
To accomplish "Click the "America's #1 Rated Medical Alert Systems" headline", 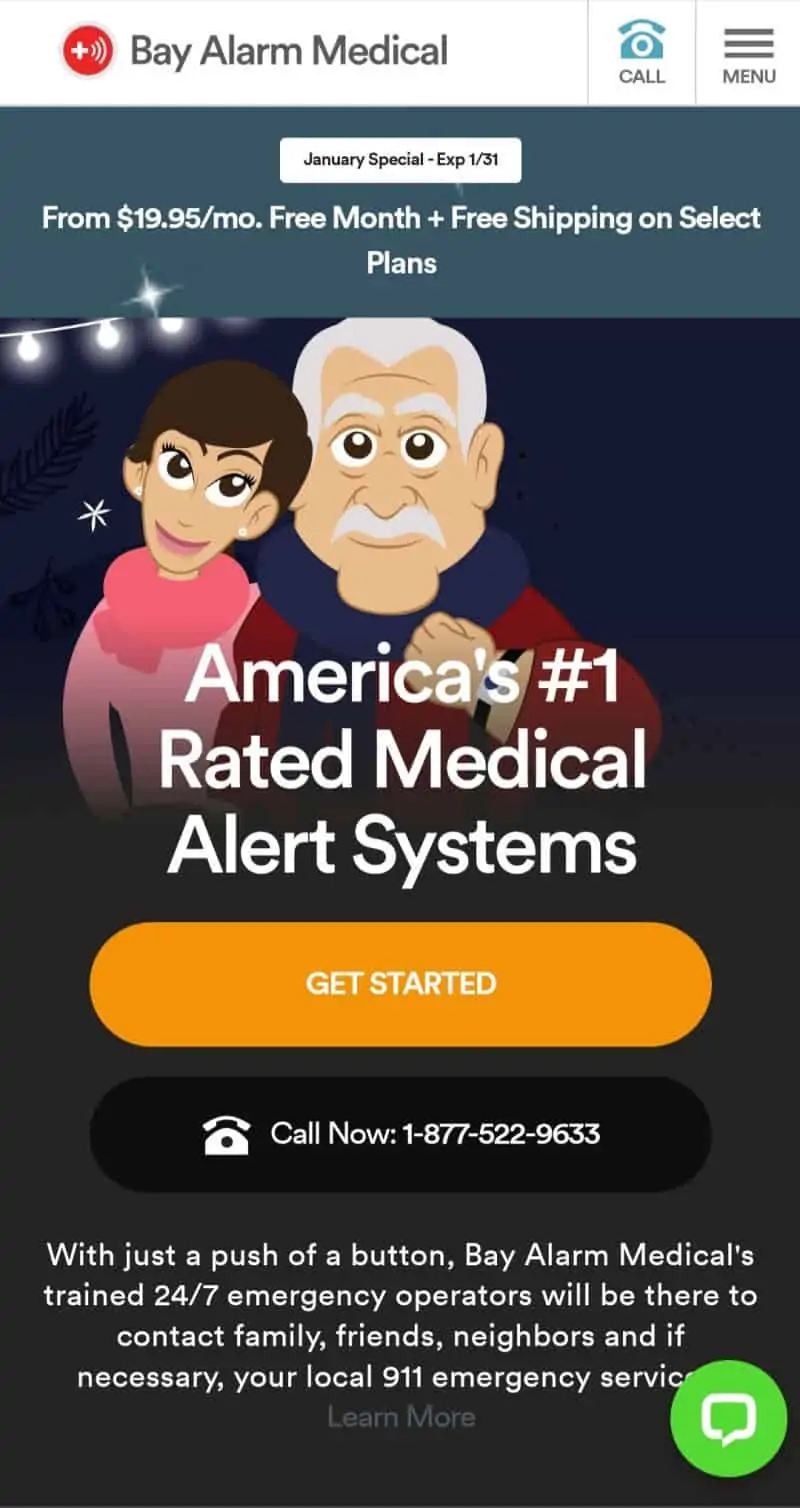I will pyautogui.click(x=400, y=758).
